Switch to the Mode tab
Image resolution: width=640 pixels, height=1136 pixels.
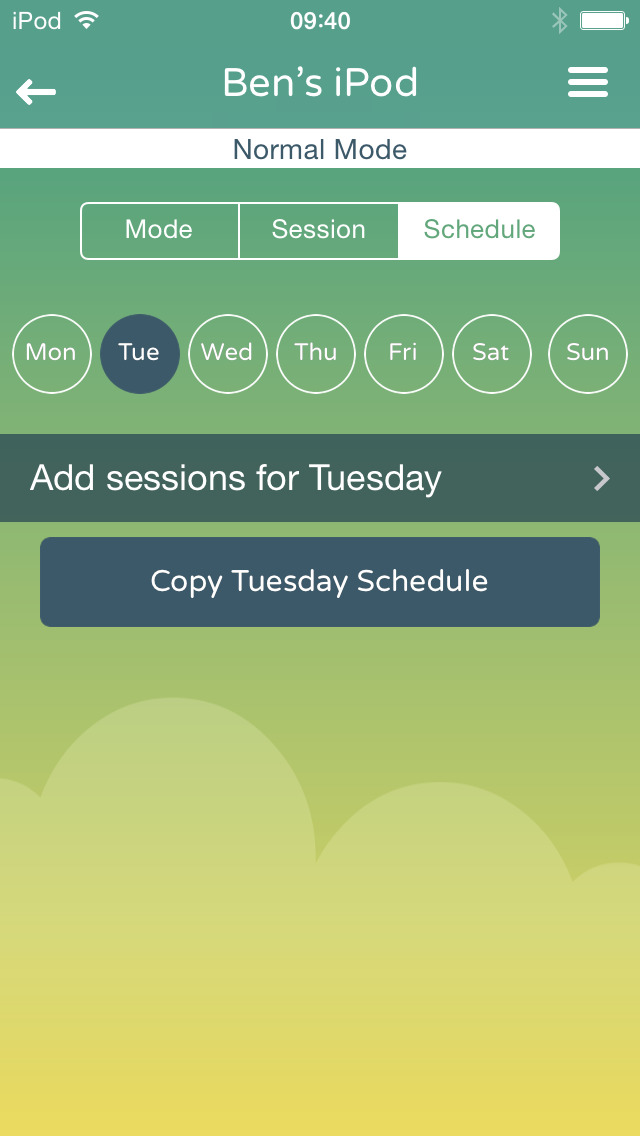point(159,230)
